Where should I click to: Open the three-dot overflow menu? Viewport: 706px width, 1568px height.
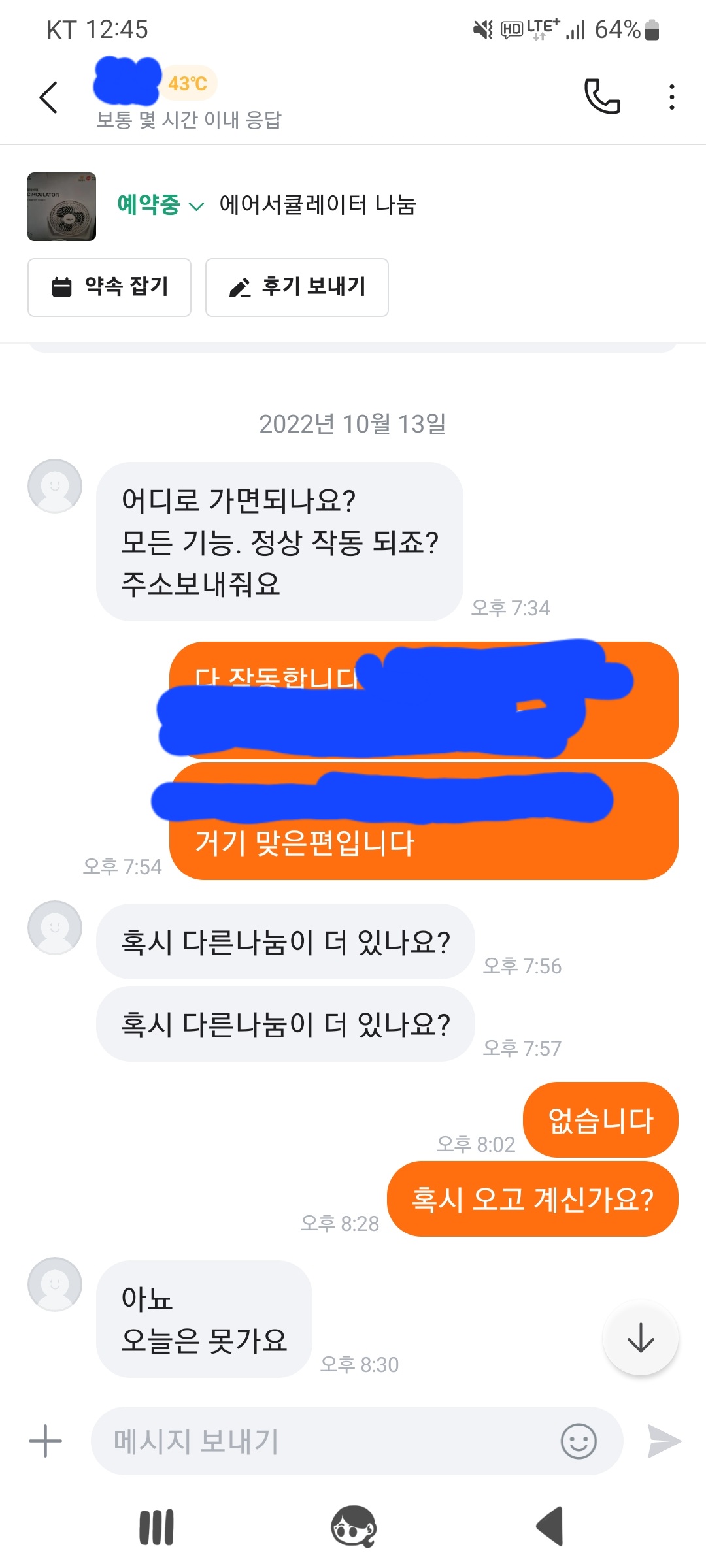[x=671, y=97]
